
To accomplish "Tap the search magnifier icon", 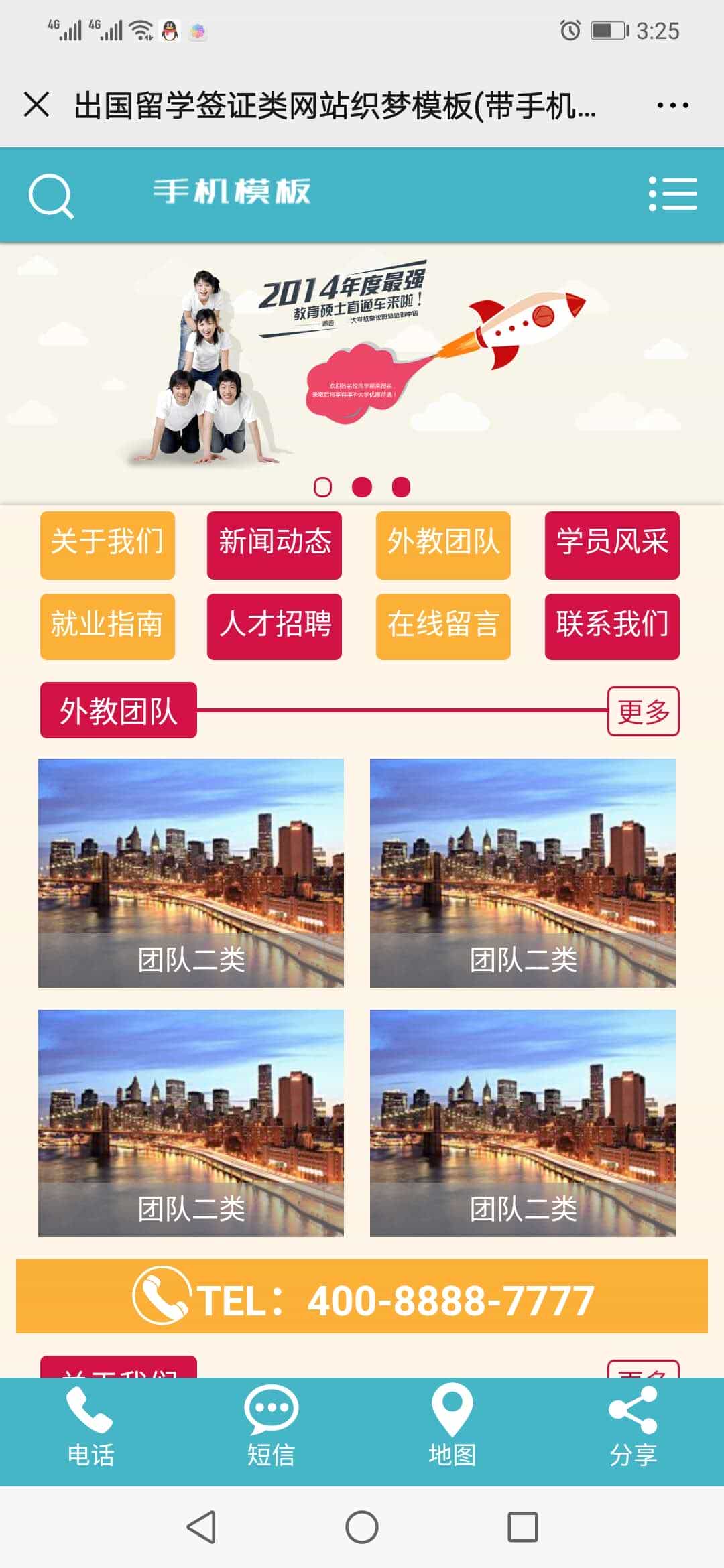I will point(51,196).
